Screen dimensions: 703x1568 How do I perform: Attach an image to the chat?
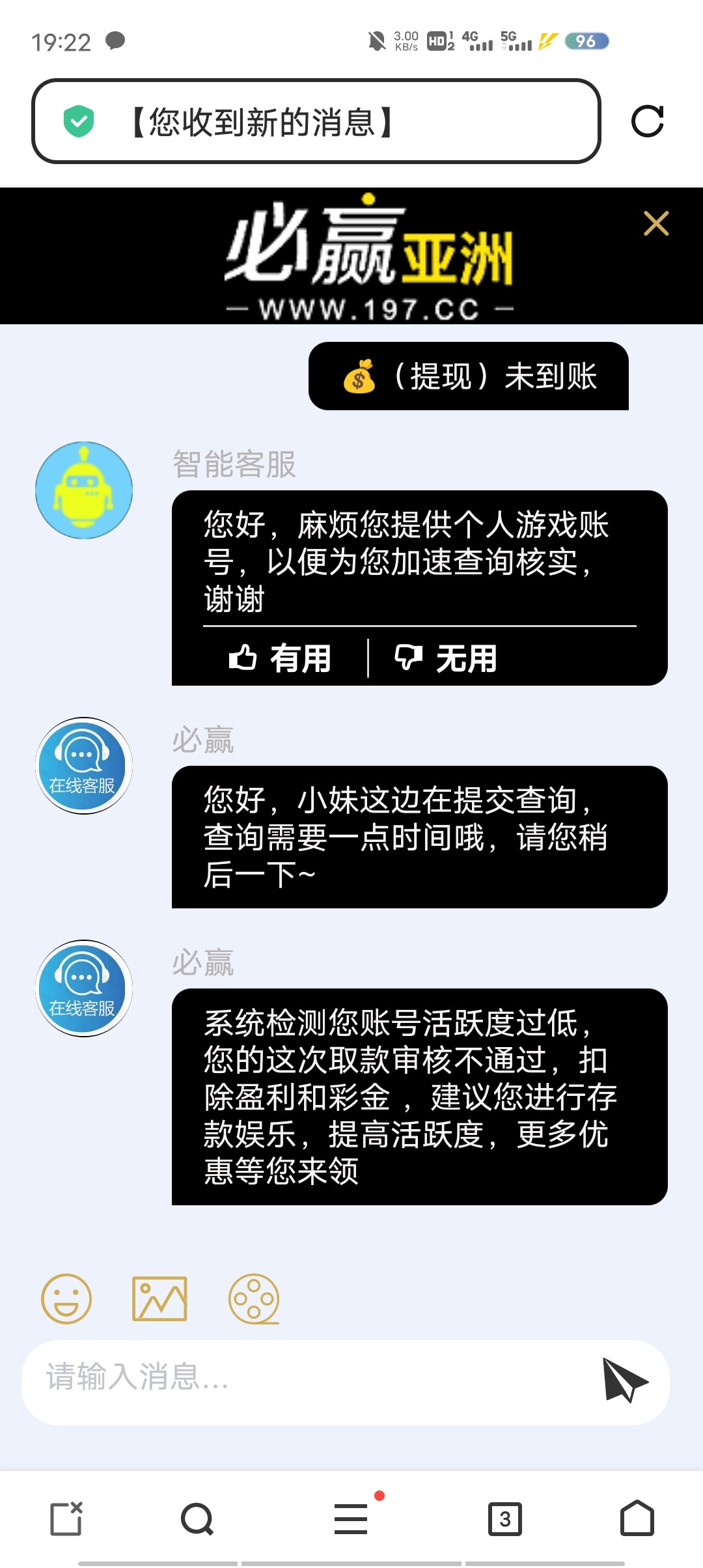[x=159, y=1298]
